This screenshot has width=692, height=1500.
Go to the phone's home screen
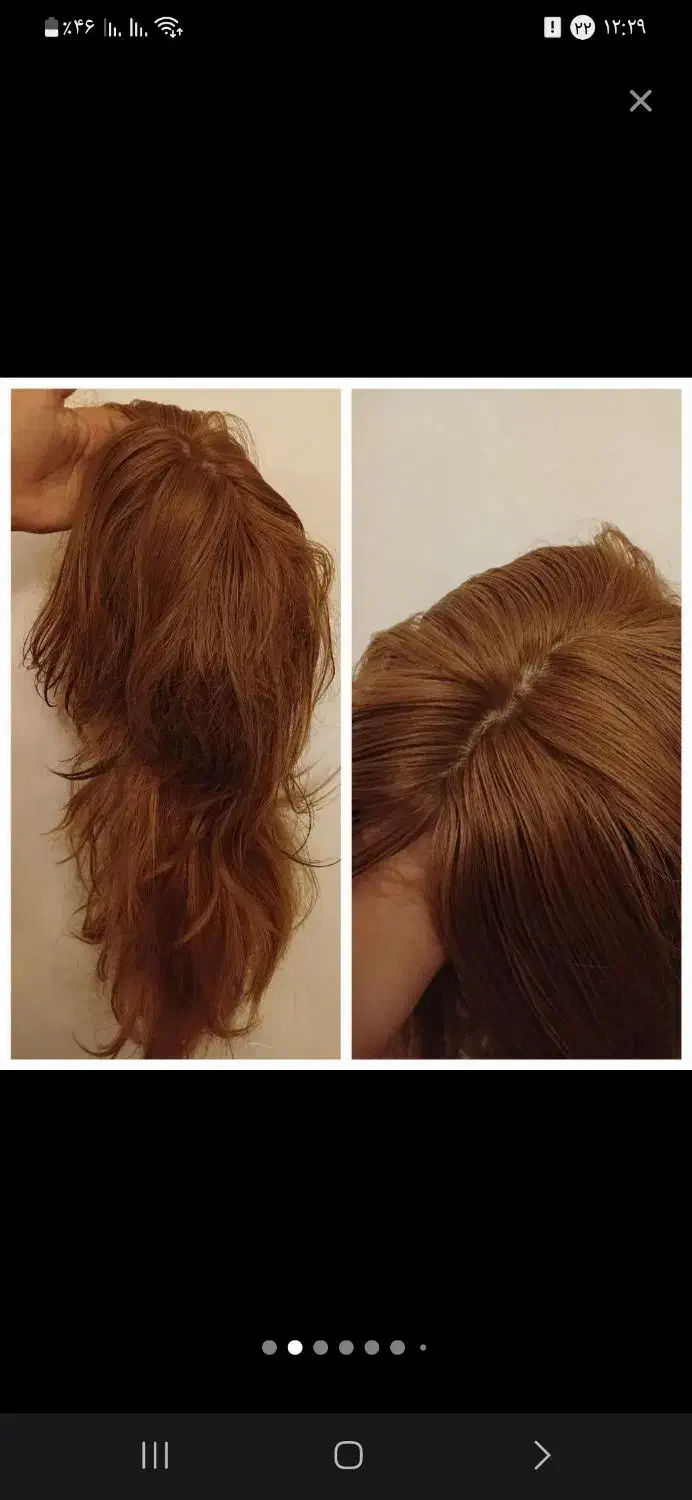pyautogui.click(x=348, y=1455)
